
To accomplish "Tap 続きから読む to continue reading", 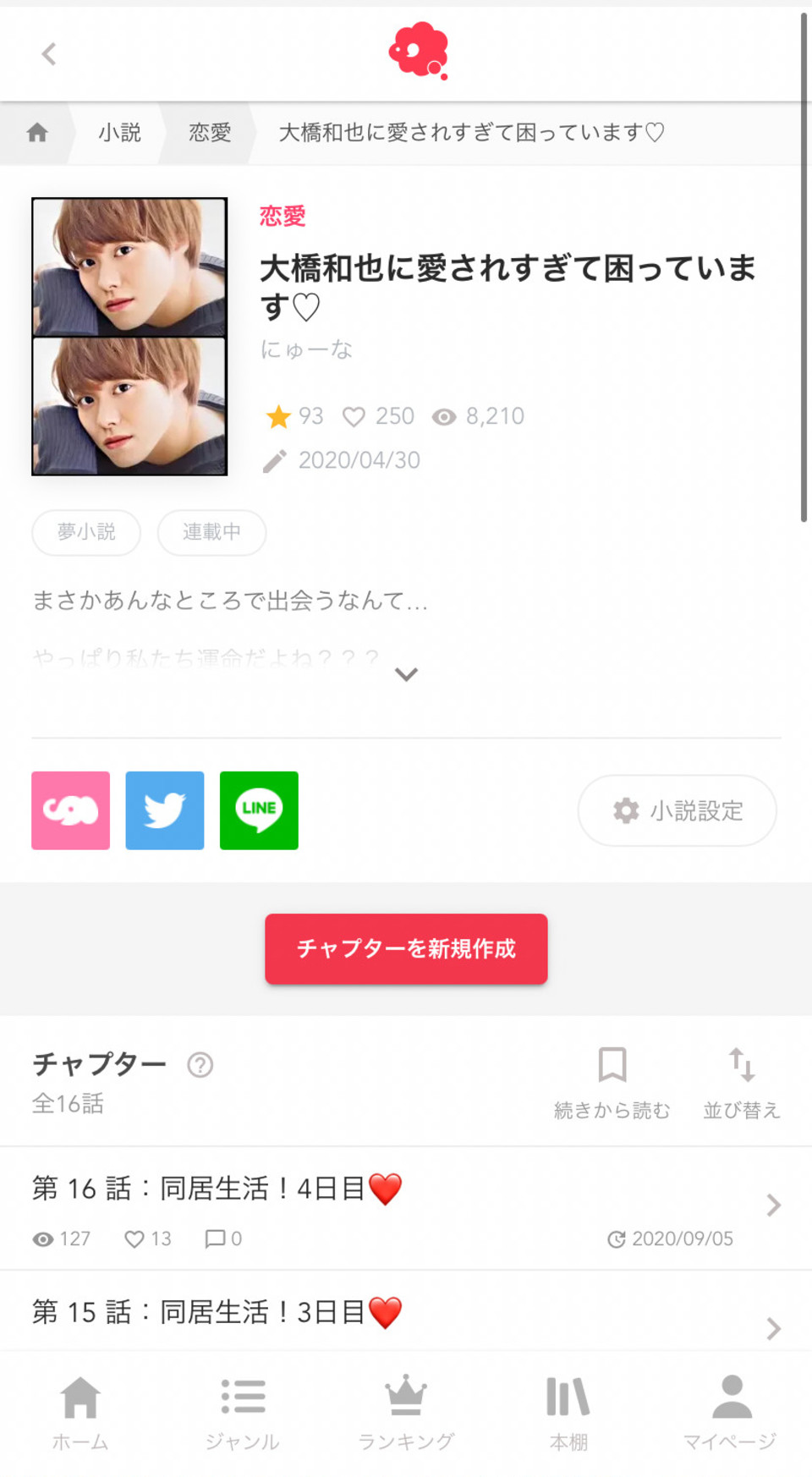I will point(612,1083).
